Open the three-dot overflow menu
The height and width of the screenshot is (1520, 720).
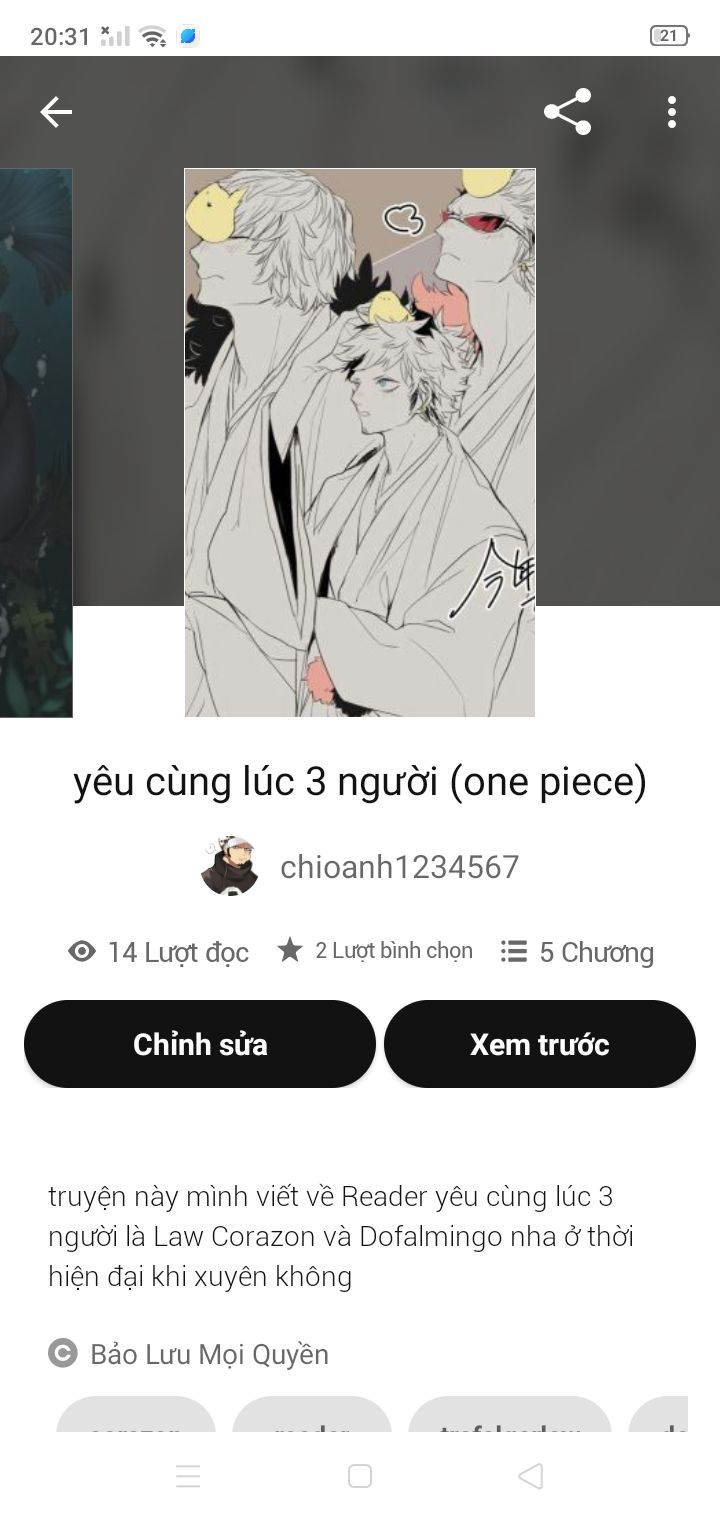pos(672,112)
